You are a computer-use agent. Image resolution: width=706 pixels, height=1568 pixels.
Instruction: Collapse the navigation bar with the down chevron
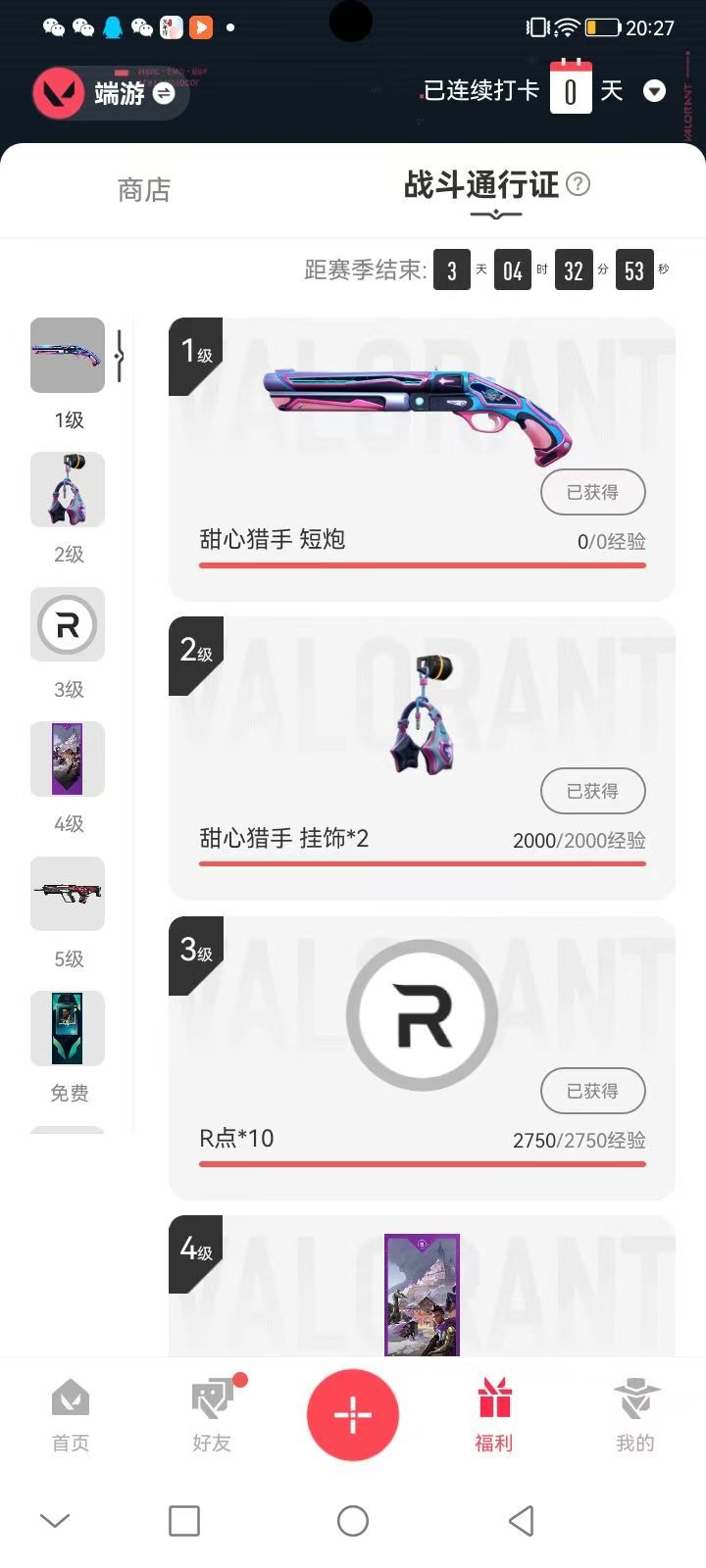click(54, 1520)
